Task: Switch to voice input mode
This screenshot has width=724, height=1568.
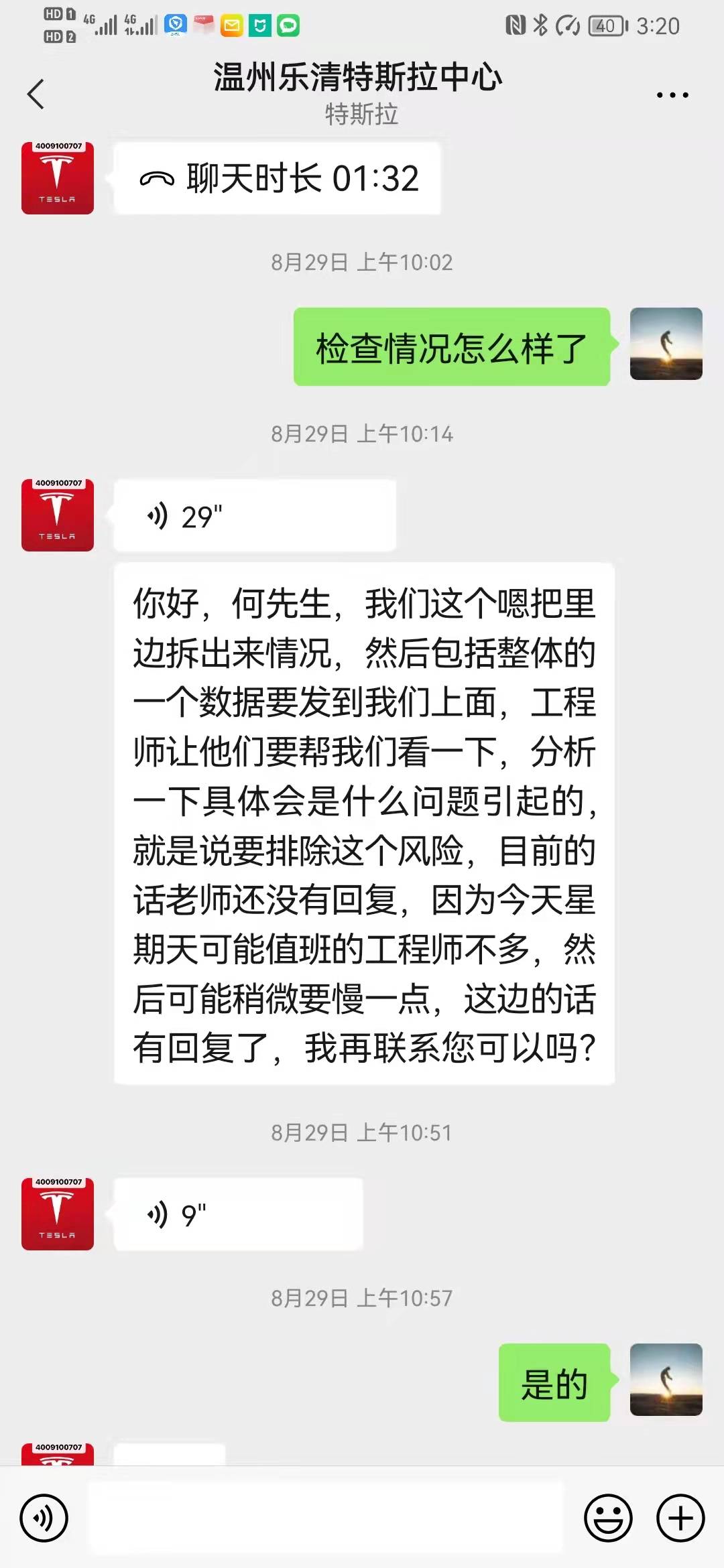Action: pos(44,1518)
